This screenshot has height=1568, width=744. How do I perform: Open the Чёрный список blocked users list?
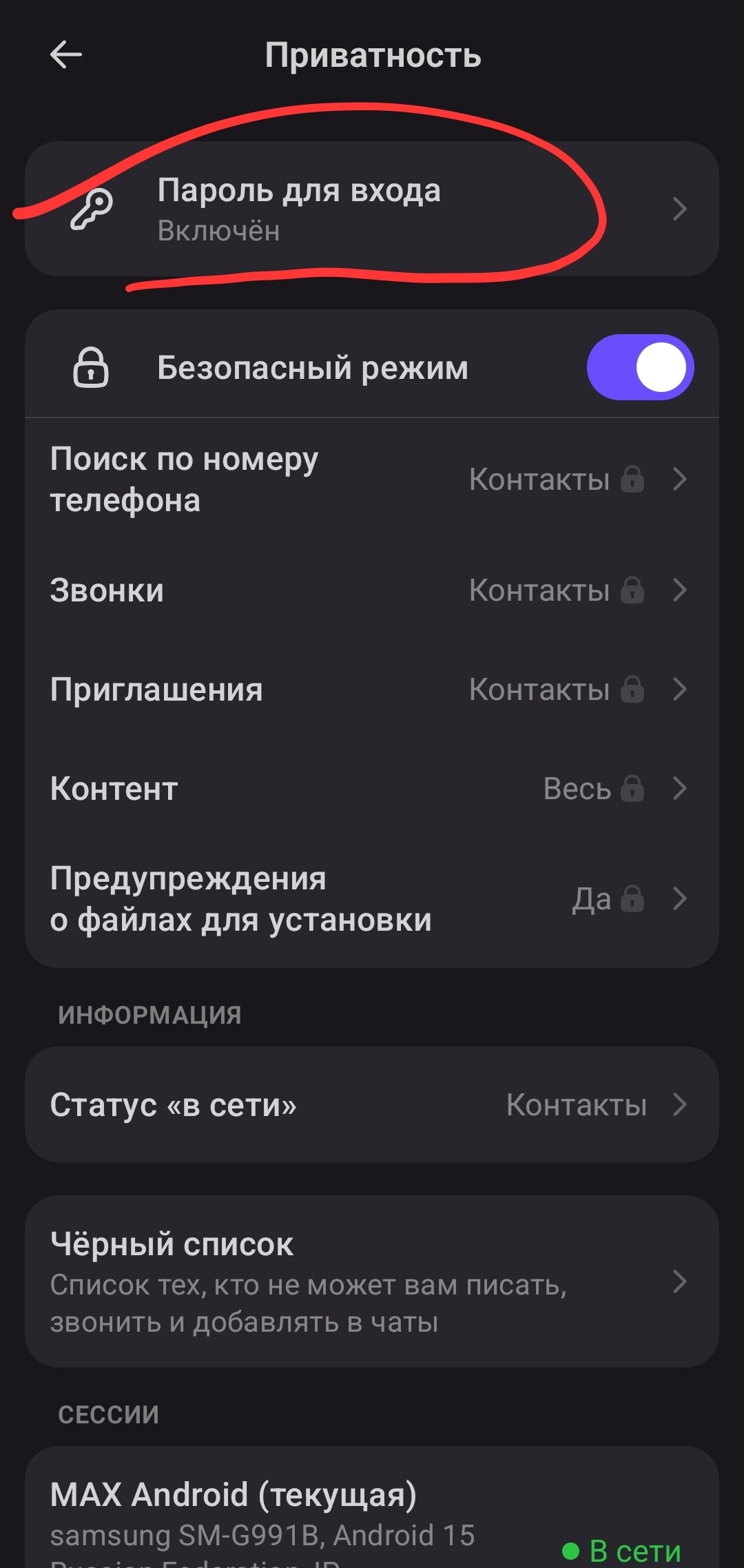[372, 1282]
